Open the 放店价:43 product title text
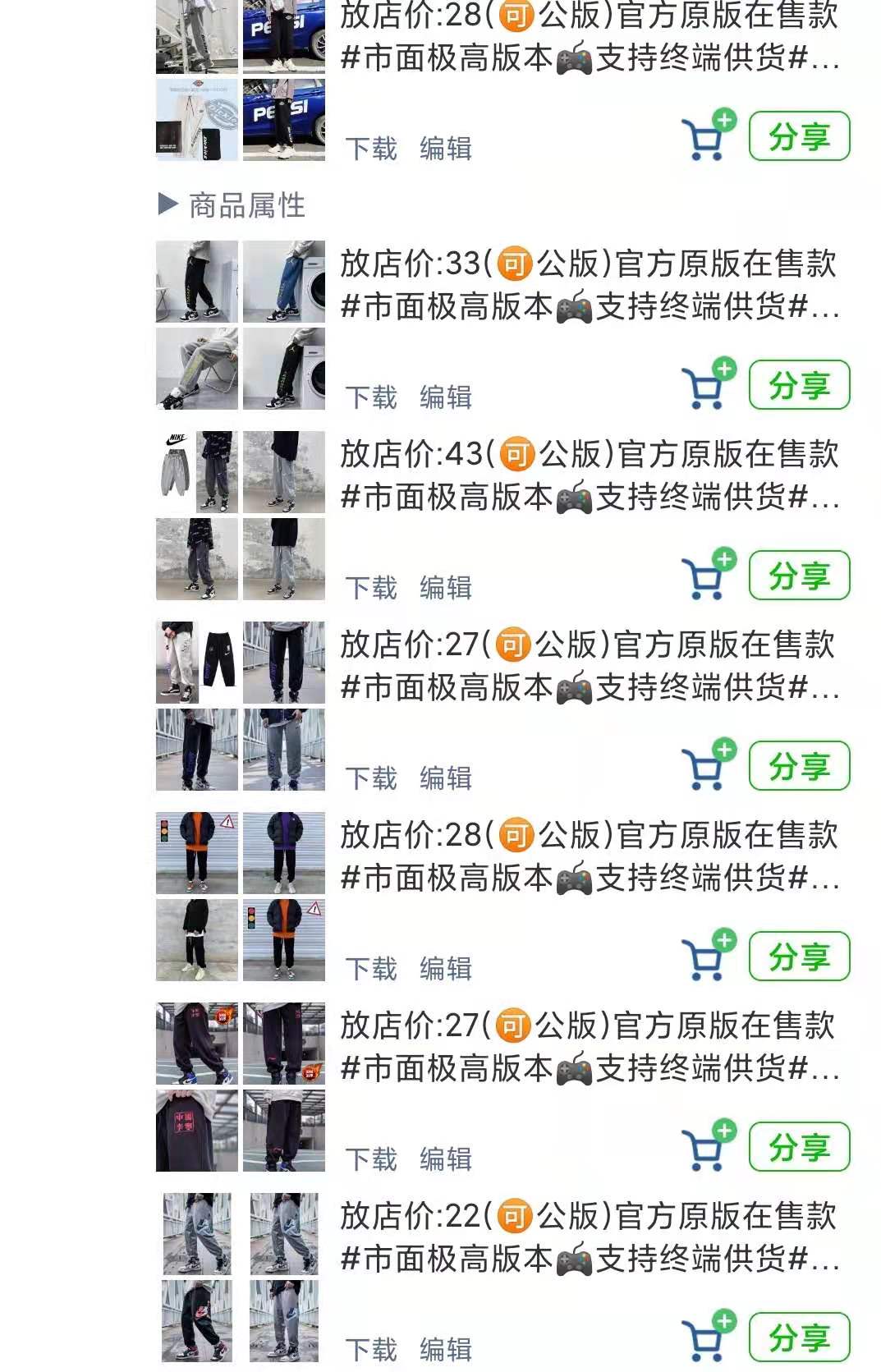The image size is (881, 1372). 590,475
